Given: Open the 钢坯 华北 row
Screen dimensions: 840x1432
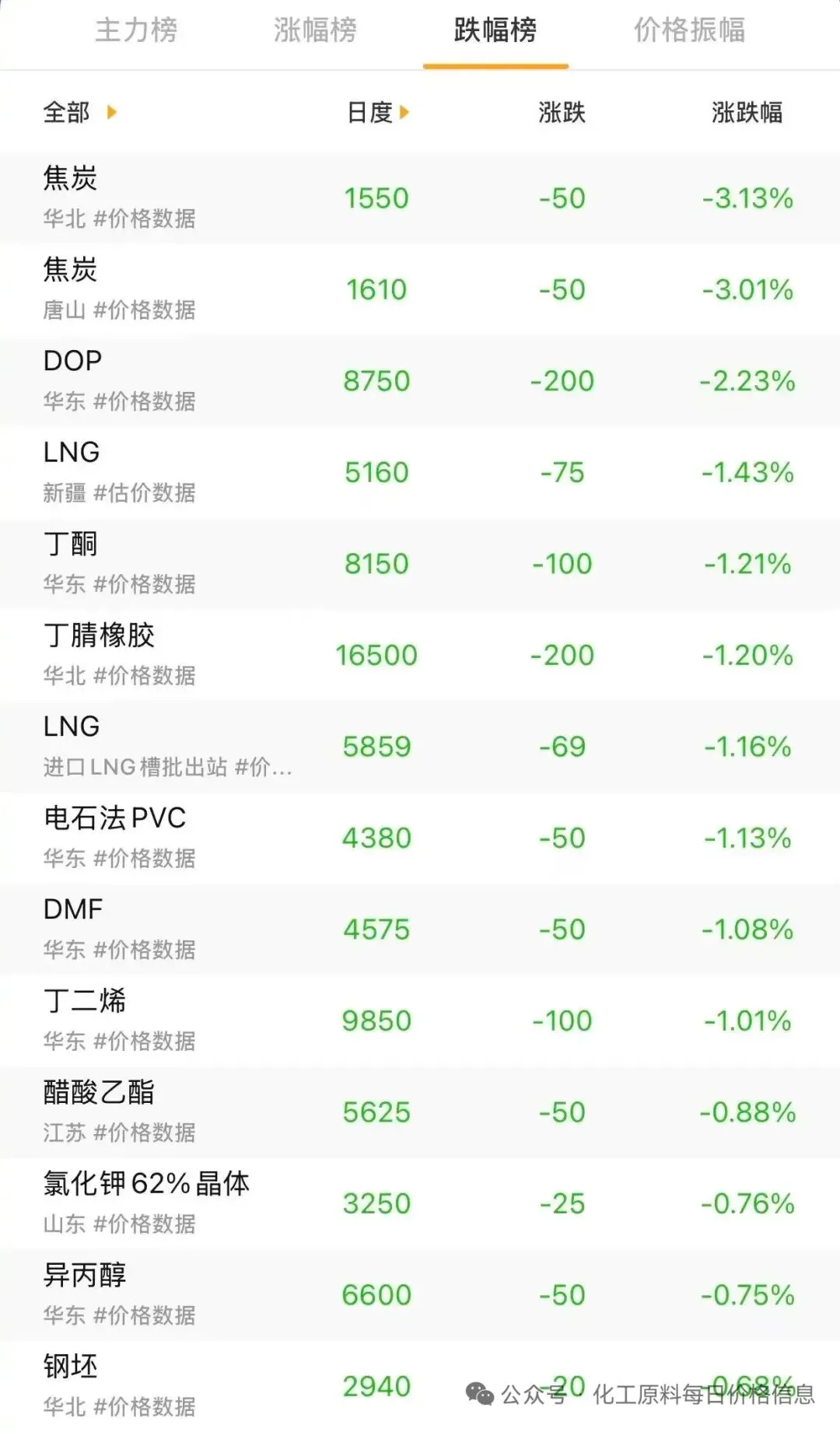Looking at the screenshot, I should click(x=420, y=1386).
